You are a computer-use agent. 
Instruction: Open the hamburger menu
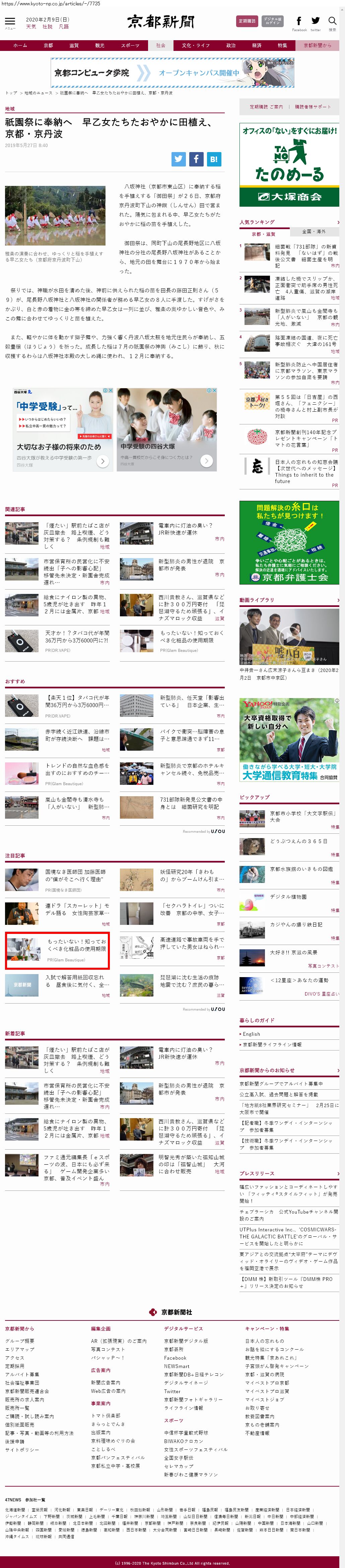(x=10, y=22)
